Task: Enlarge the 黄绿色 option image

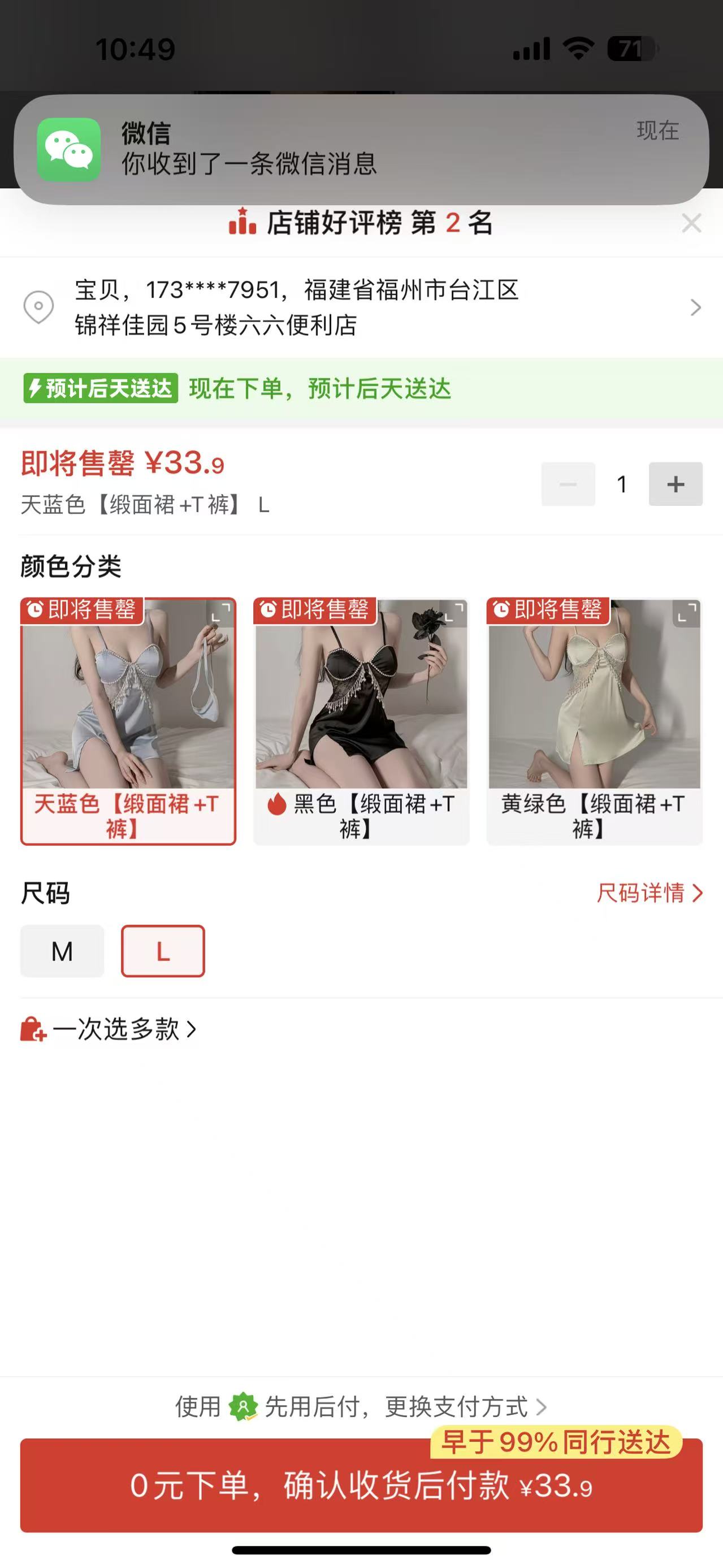Action: click(x=687, y=613)
